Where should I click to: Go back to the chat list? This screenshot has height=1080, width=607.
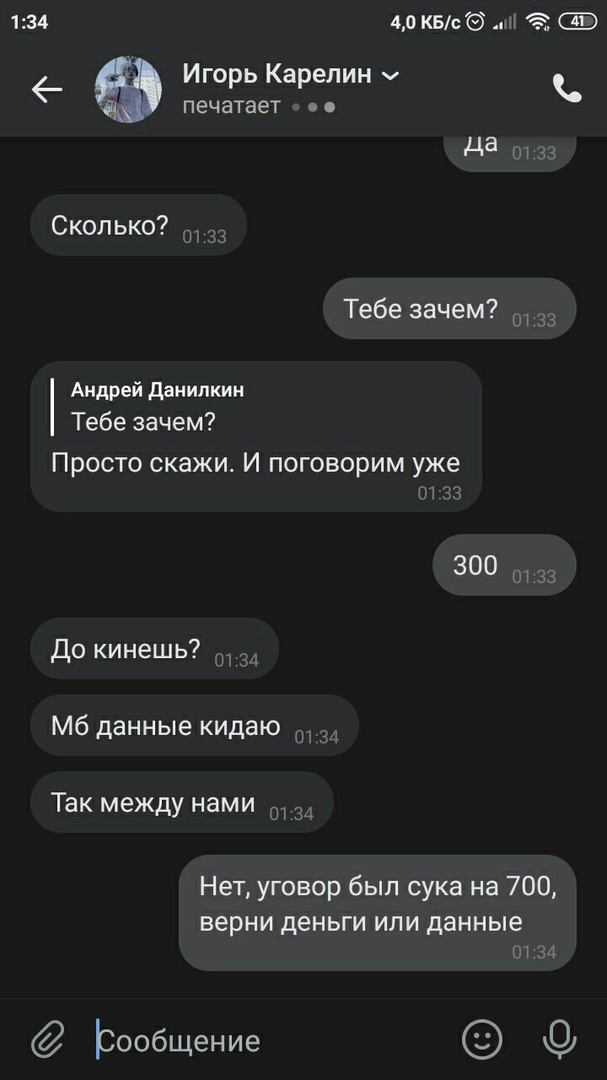(x=47, y=90)
